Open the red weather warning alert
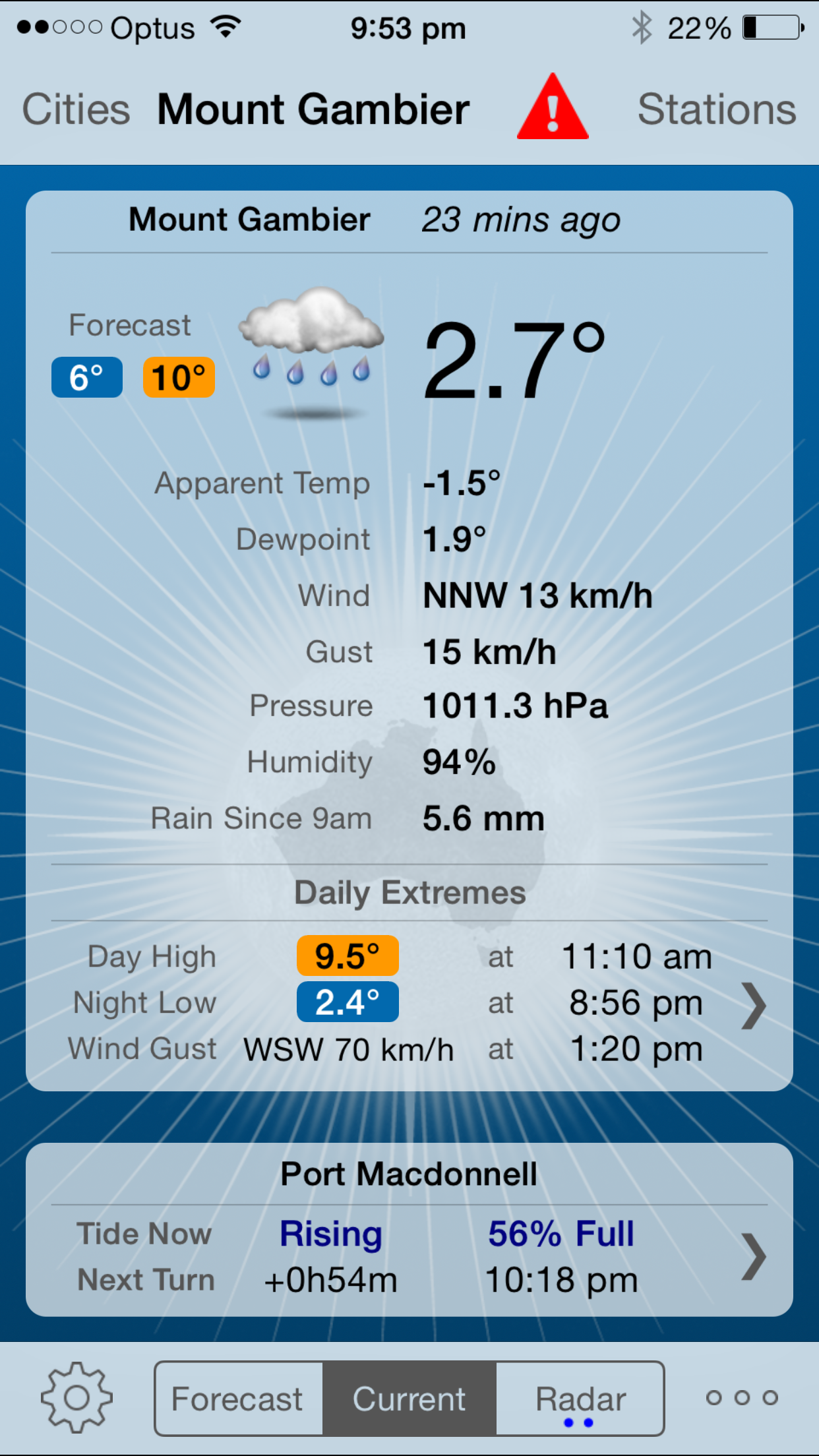The width and height of the screenshot is (819, 1456). click(x=553, y=109)
